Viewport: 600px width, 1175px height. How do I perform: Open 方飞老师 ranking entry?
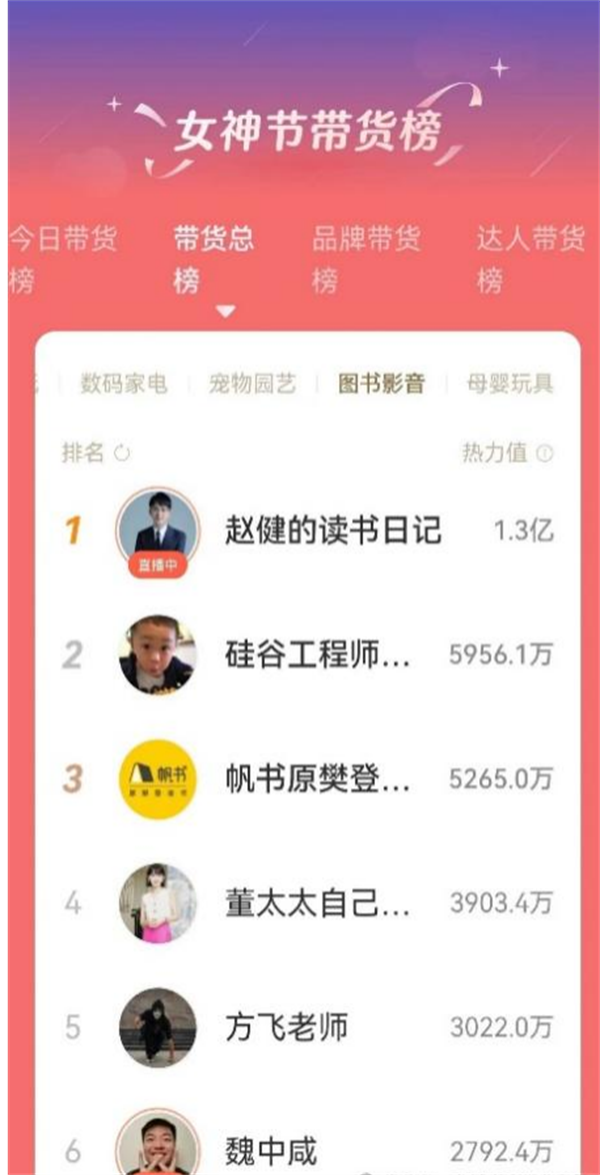pyautogui.click(x=286, y=1028)
